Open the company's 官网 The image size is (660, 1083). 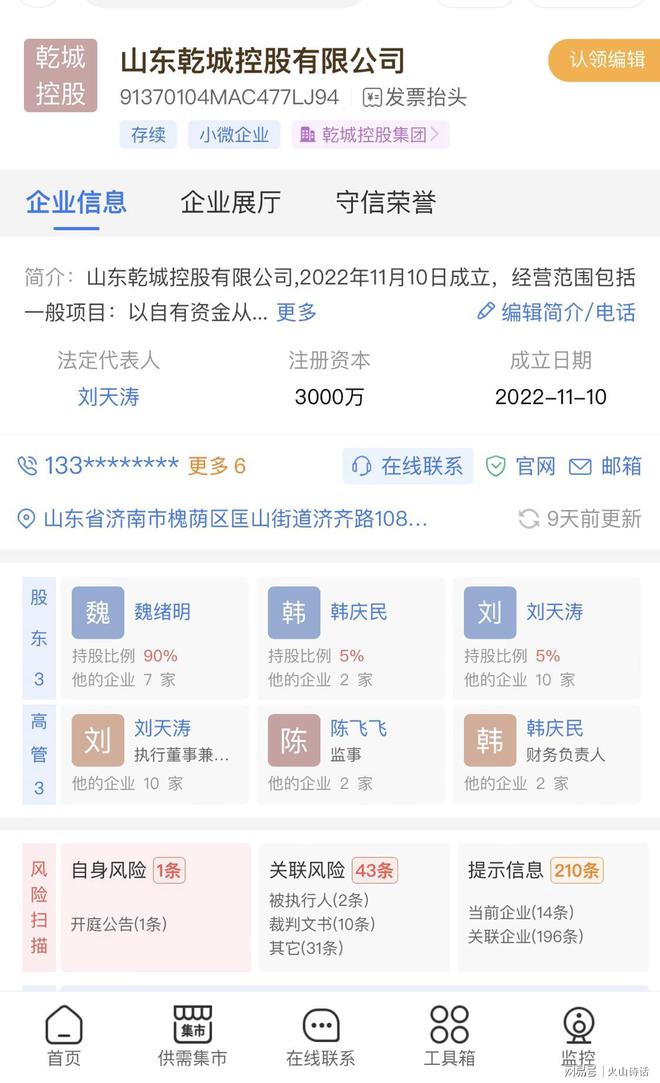pyautogui.click(x=521, y=466)
